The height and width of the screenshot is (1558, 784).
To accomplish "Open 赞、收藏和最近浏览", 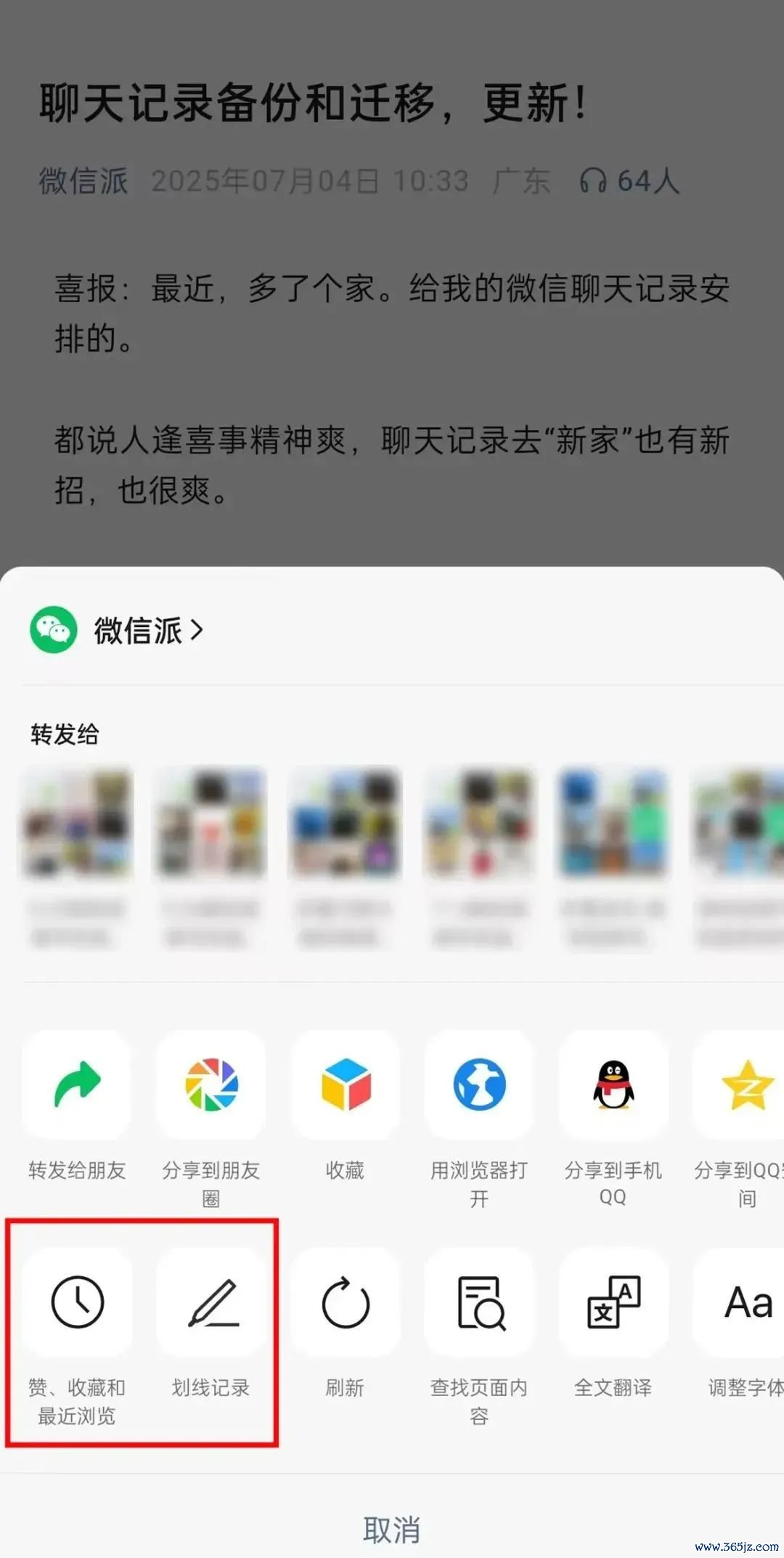I will [77, 1302].
